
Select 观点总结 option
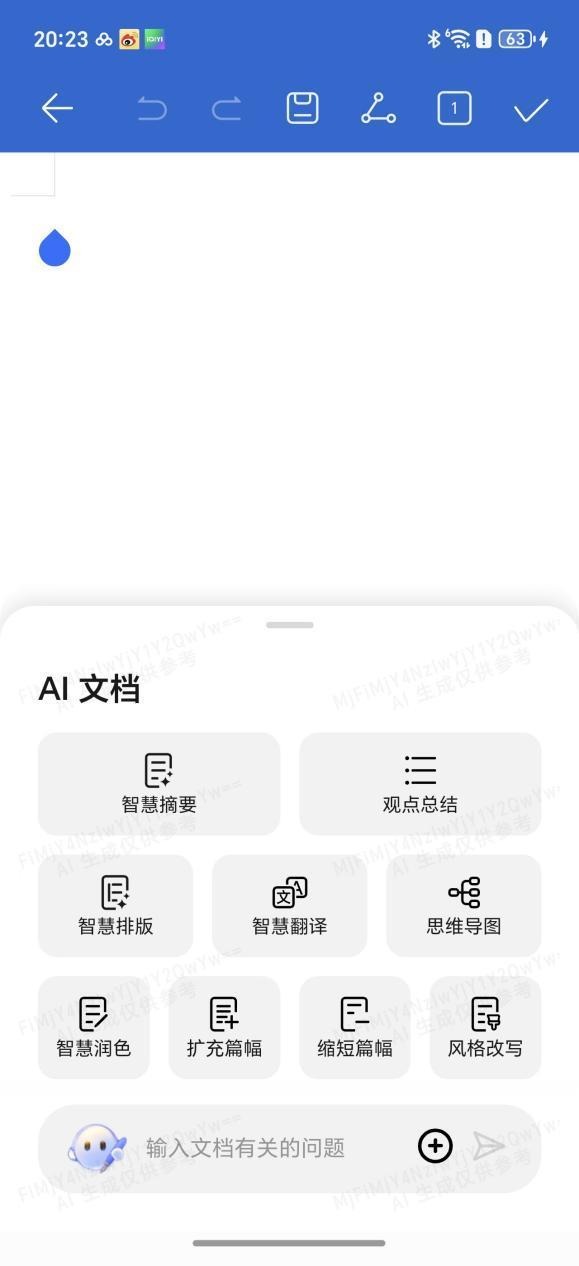click(420, 784)
